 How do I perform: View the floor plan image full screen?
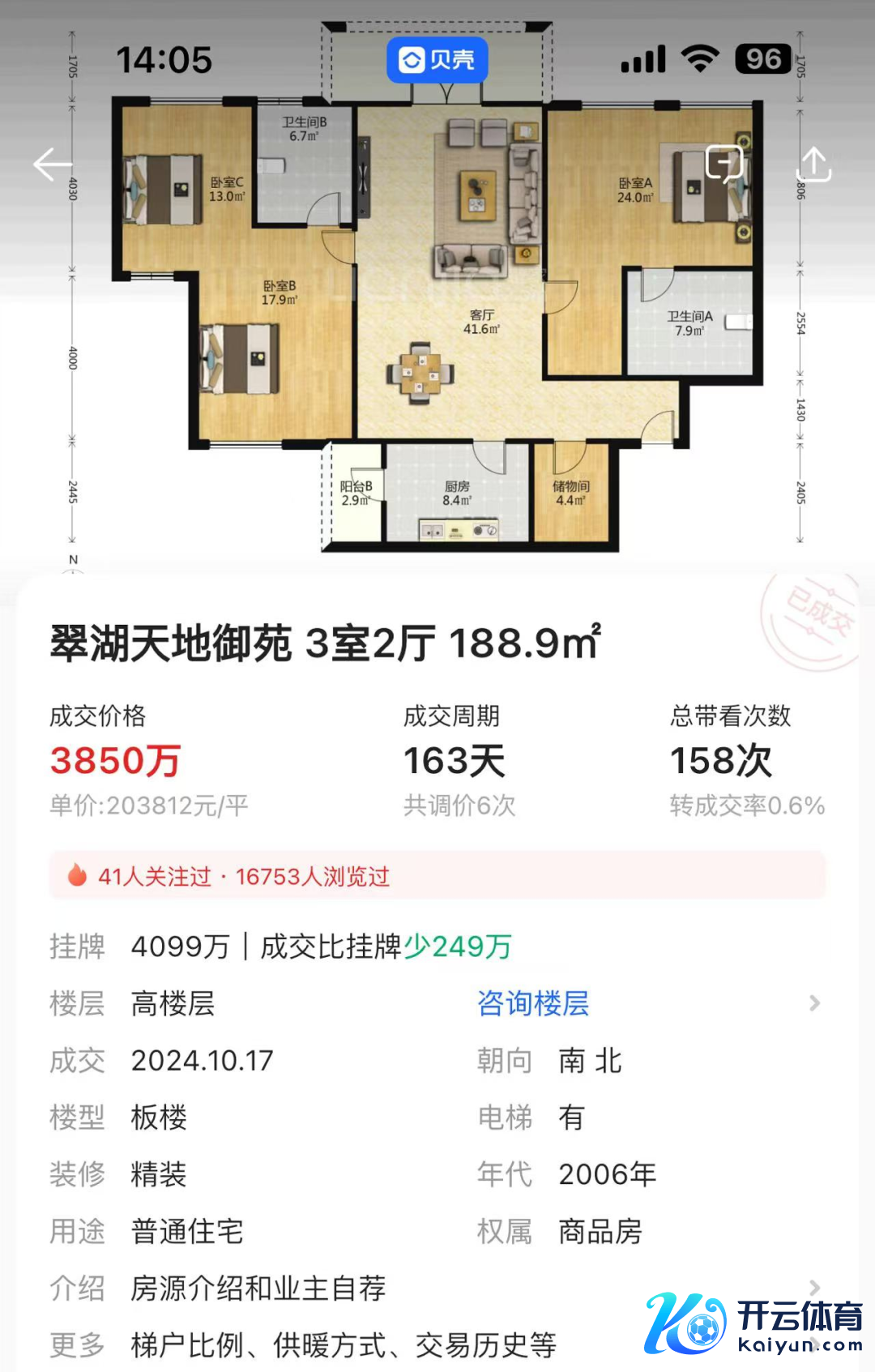click(x=437, y=324)
